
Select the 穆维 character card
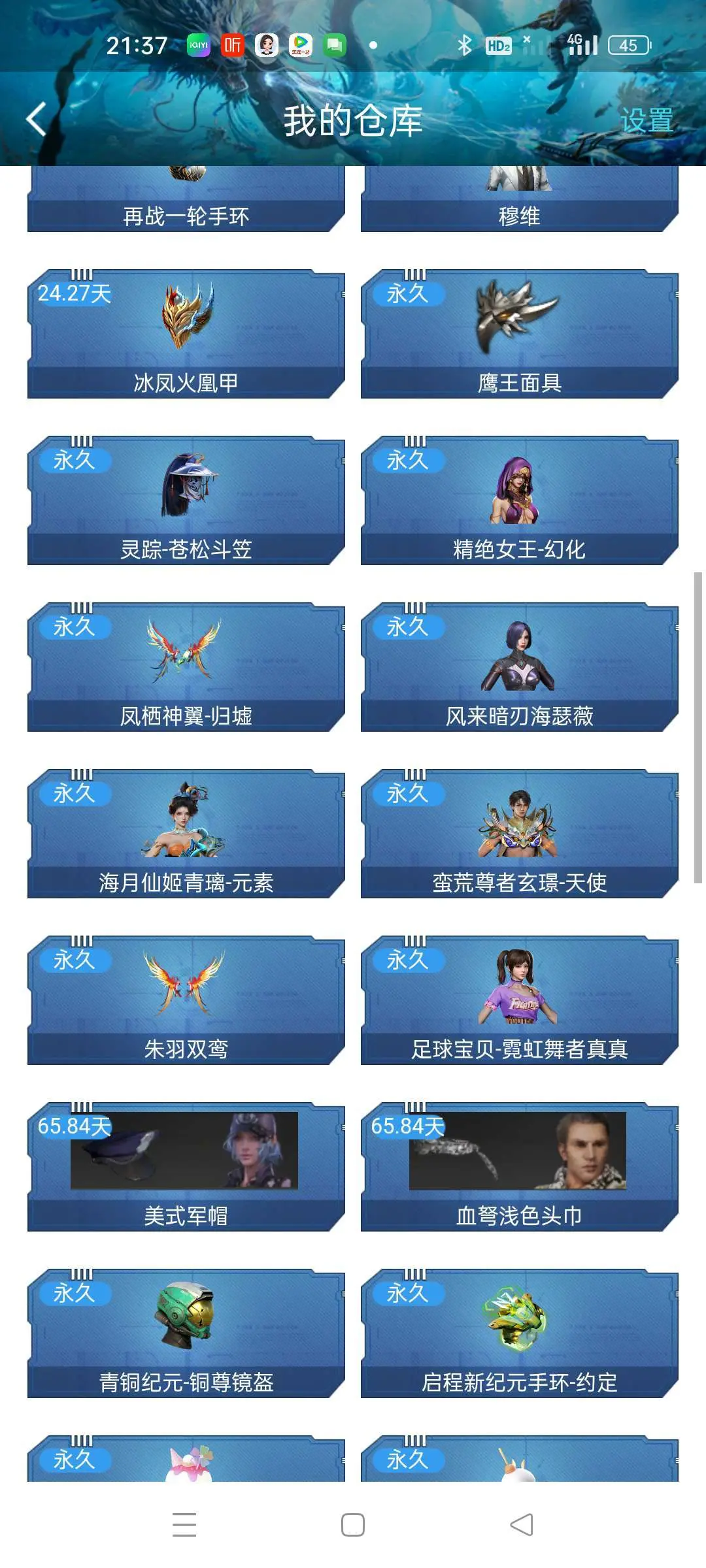519,203
